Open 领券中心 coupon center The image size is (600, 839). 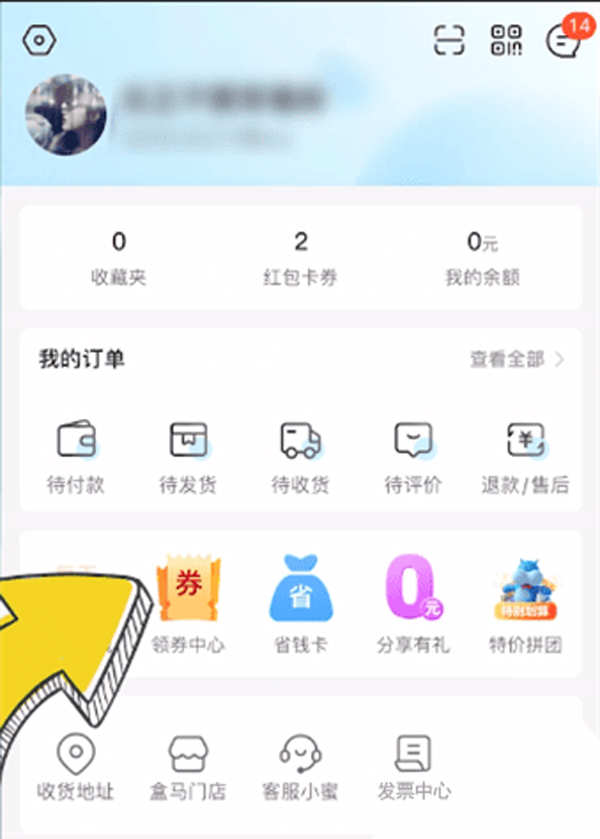(x=188, y=607)
